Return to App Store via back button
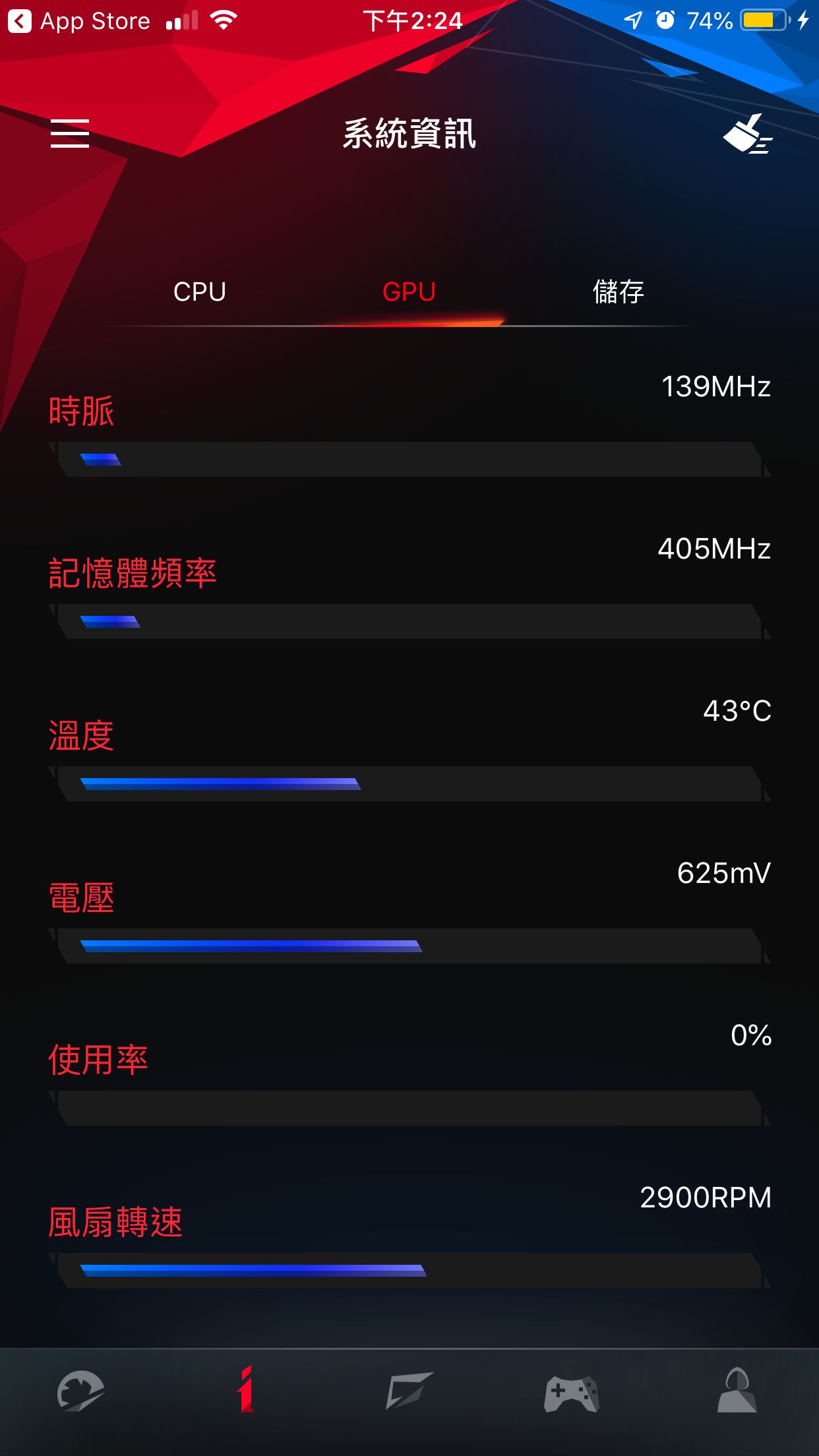The height and width of the screenshot is (1456, 819). pos(79,21)
